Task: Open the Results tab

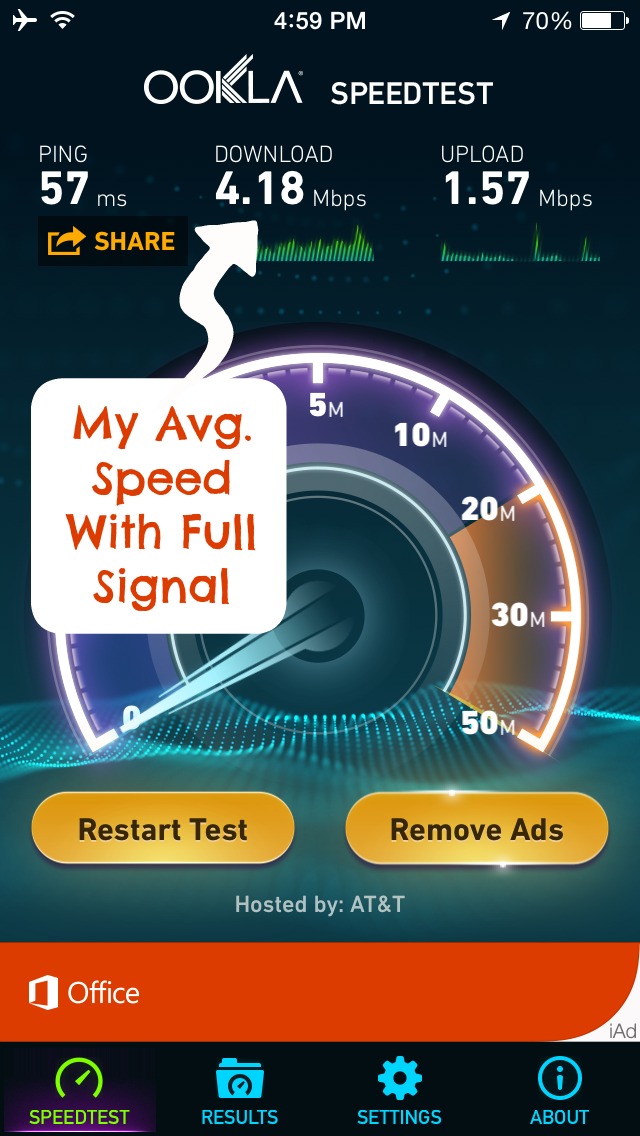Action: pyautogui.click(x=239, y=1090)
